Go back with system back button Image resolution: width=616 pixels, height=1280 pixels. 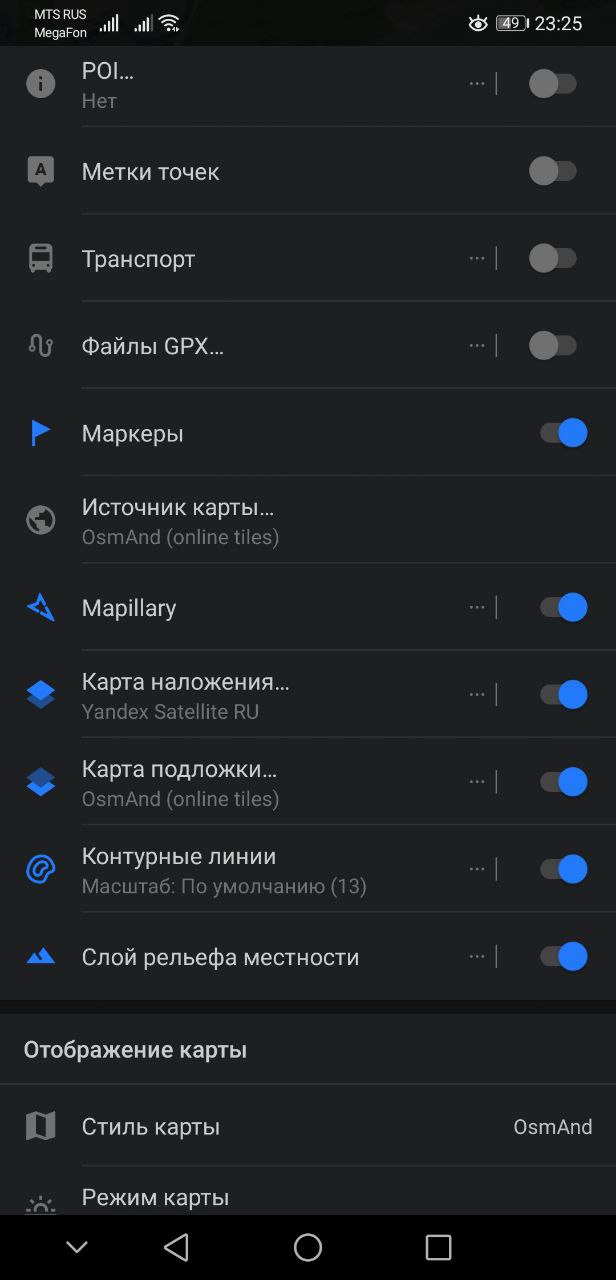[176, 1247]
